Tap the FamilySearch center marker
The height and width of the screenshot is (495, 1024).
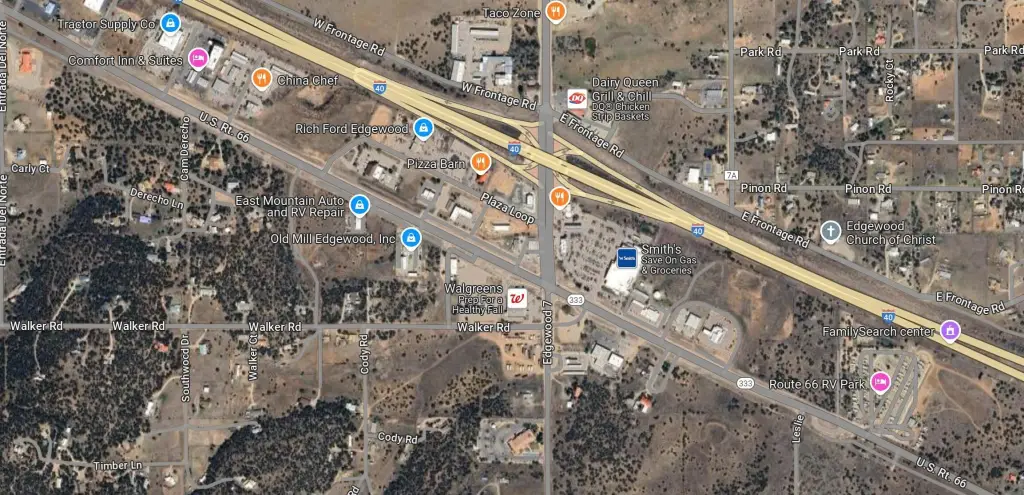[950, 330]
